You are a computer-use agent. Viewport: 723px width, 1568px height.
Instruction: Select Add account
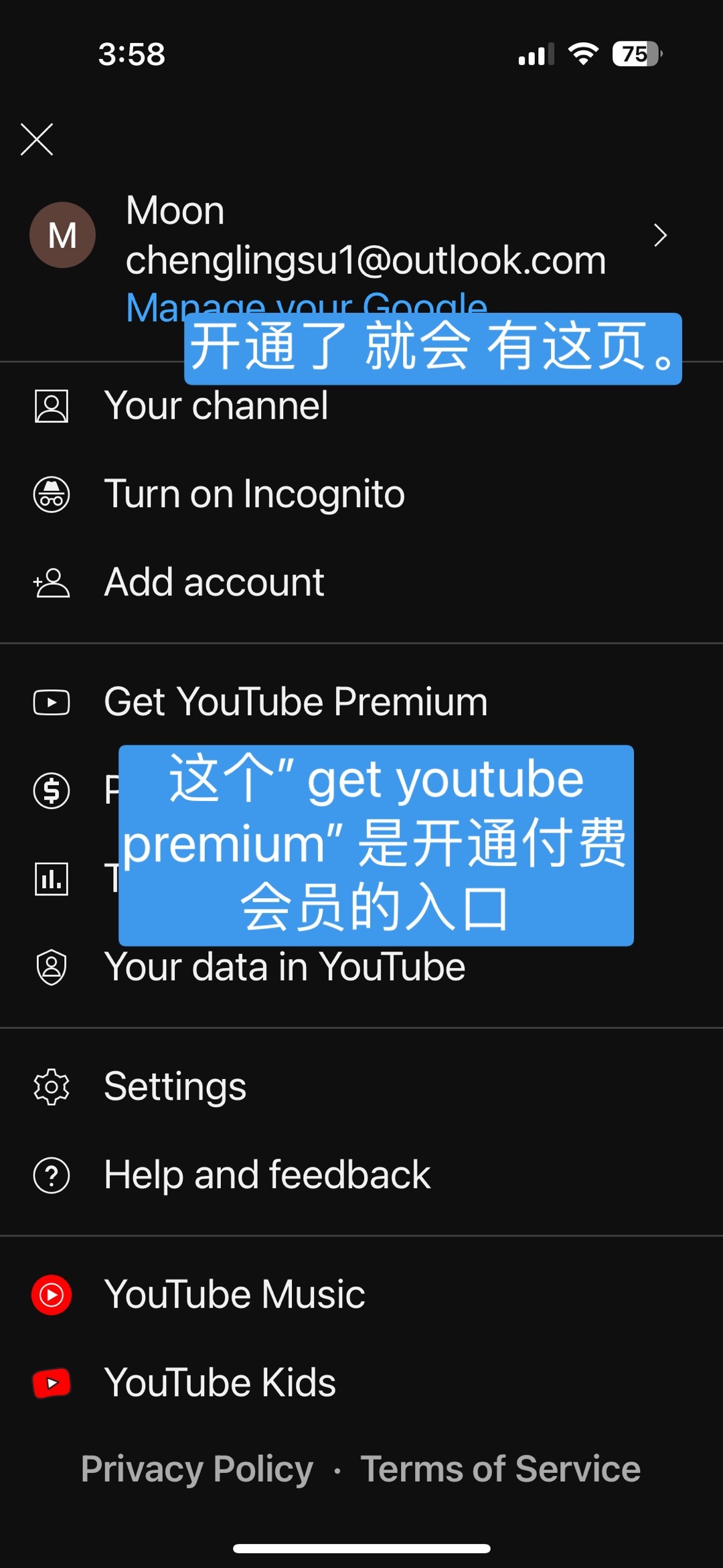pyautogui.click(x=361, y=582)
